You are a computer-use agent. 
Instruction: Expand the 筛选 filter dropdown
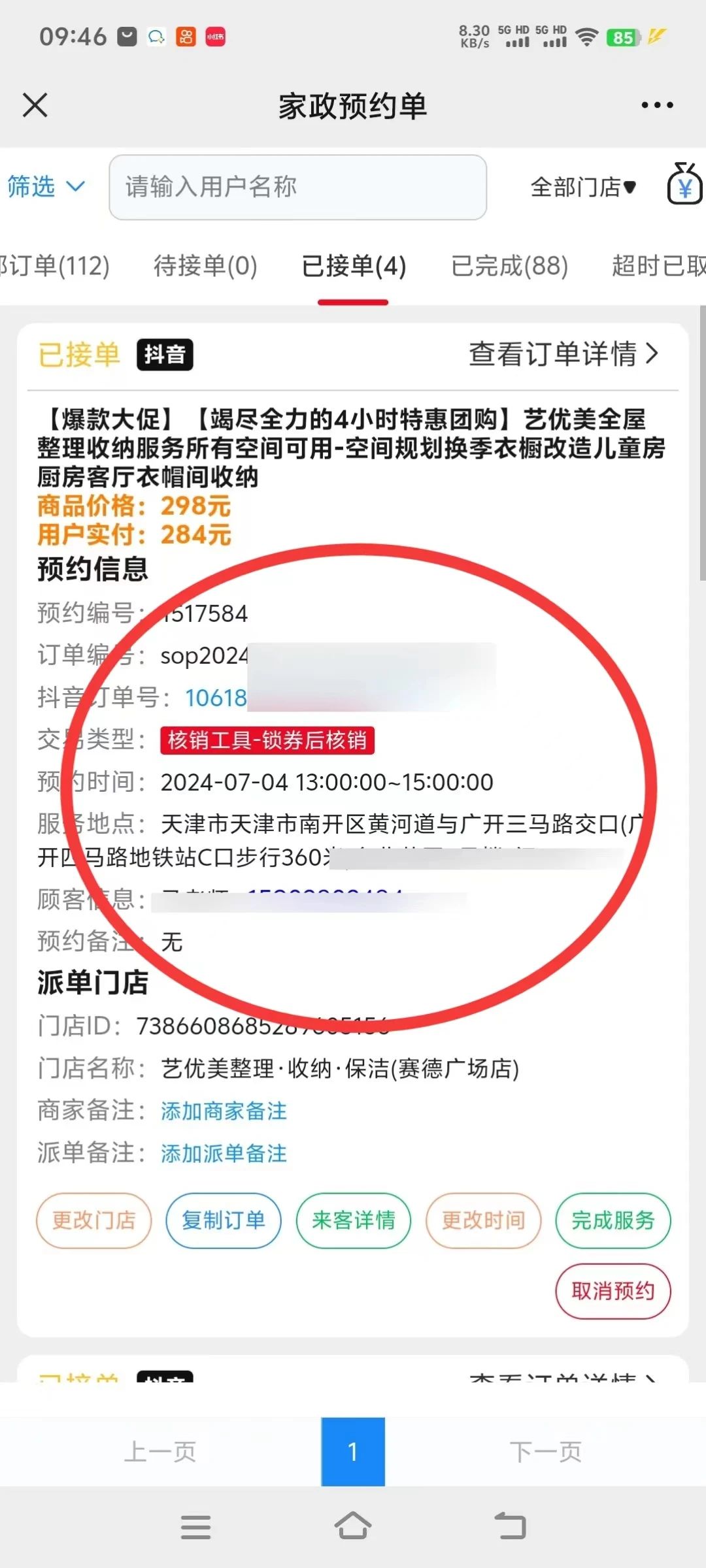46,187
